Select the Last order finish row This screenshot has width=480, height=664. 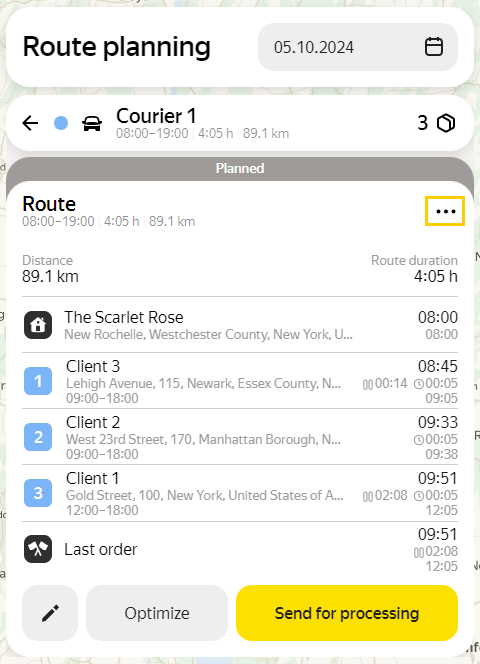(x=240, y=549)
